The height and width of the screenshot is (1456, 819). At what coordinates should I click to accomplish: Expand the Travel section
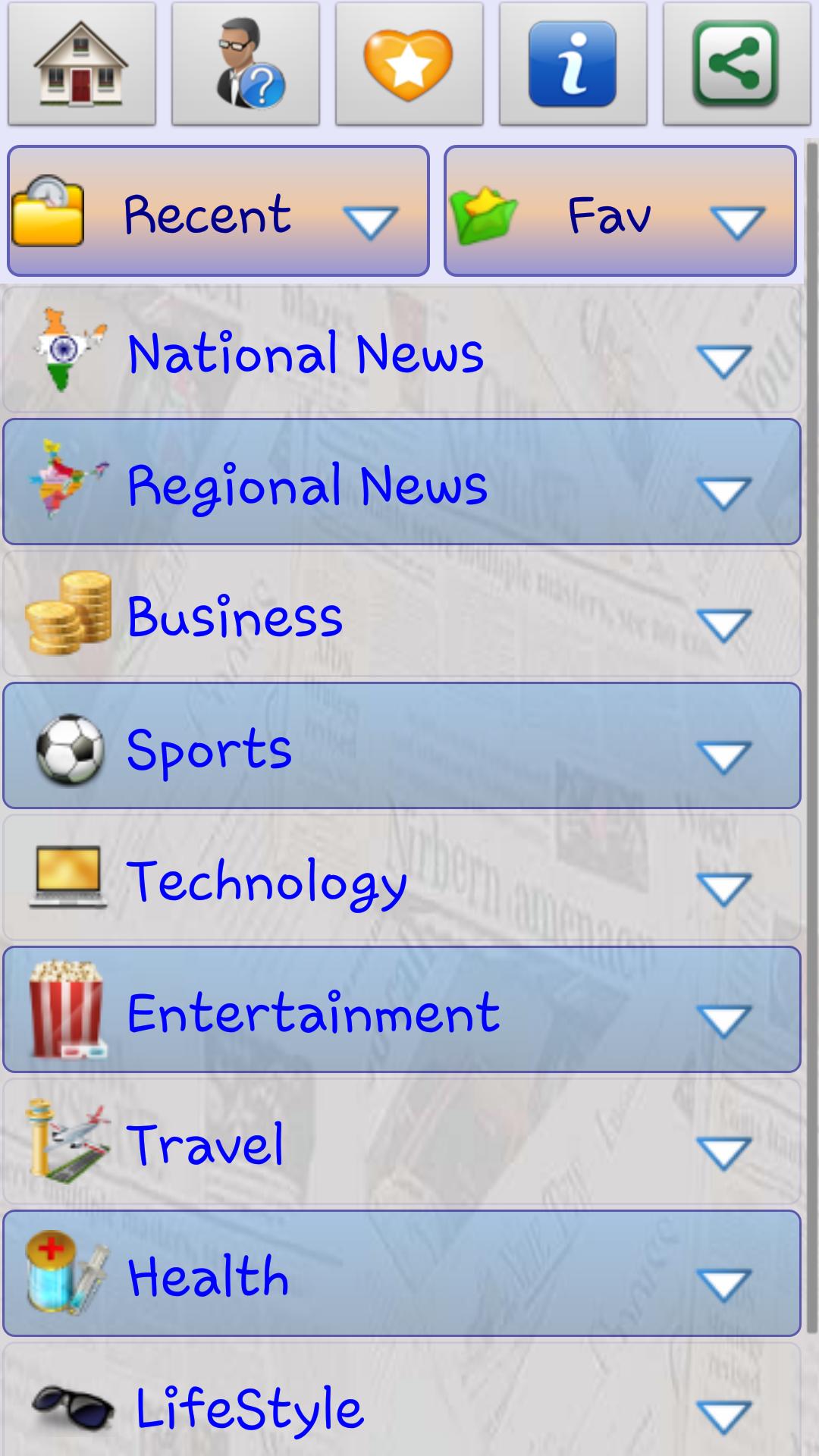pos(402,1142)
